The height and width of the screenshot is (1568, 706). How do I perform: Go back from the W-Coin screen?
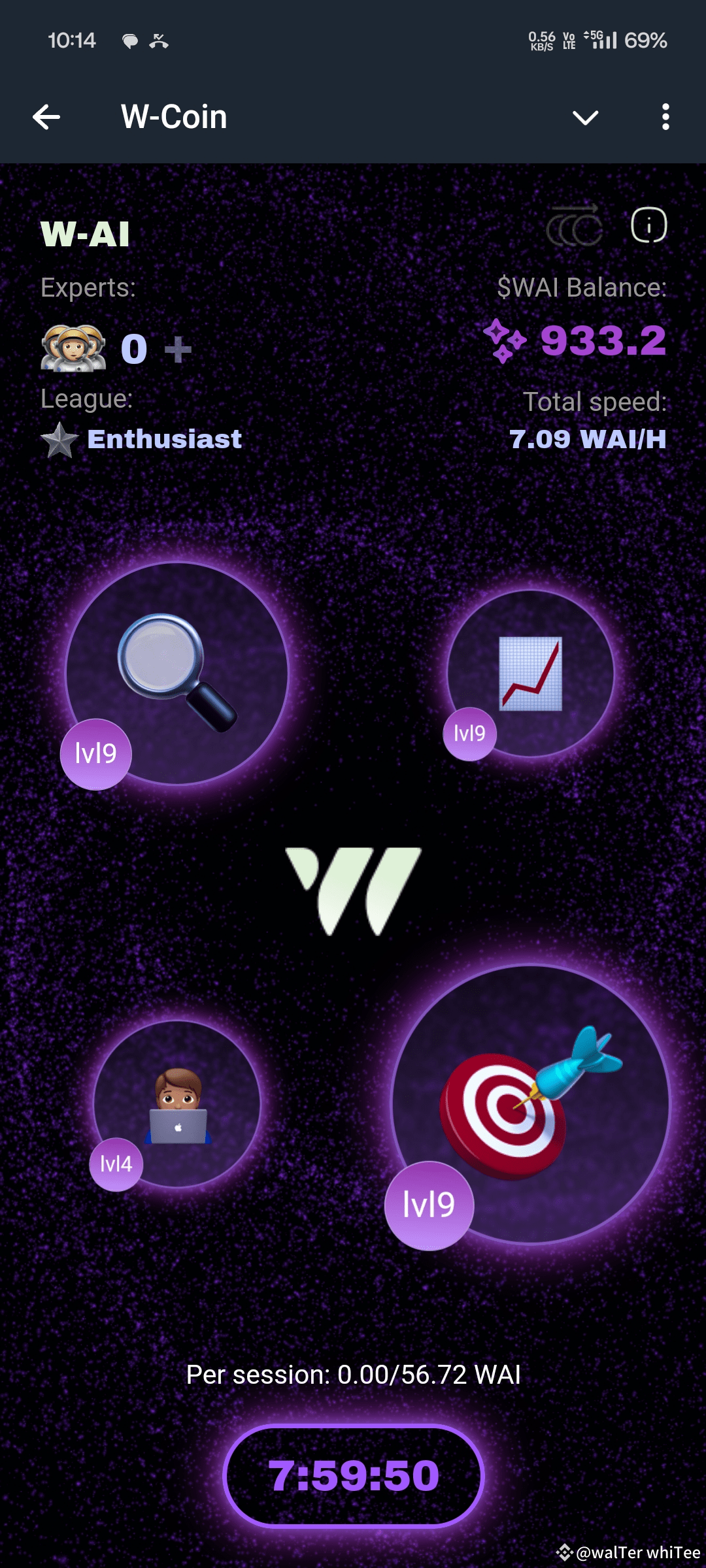46,118
